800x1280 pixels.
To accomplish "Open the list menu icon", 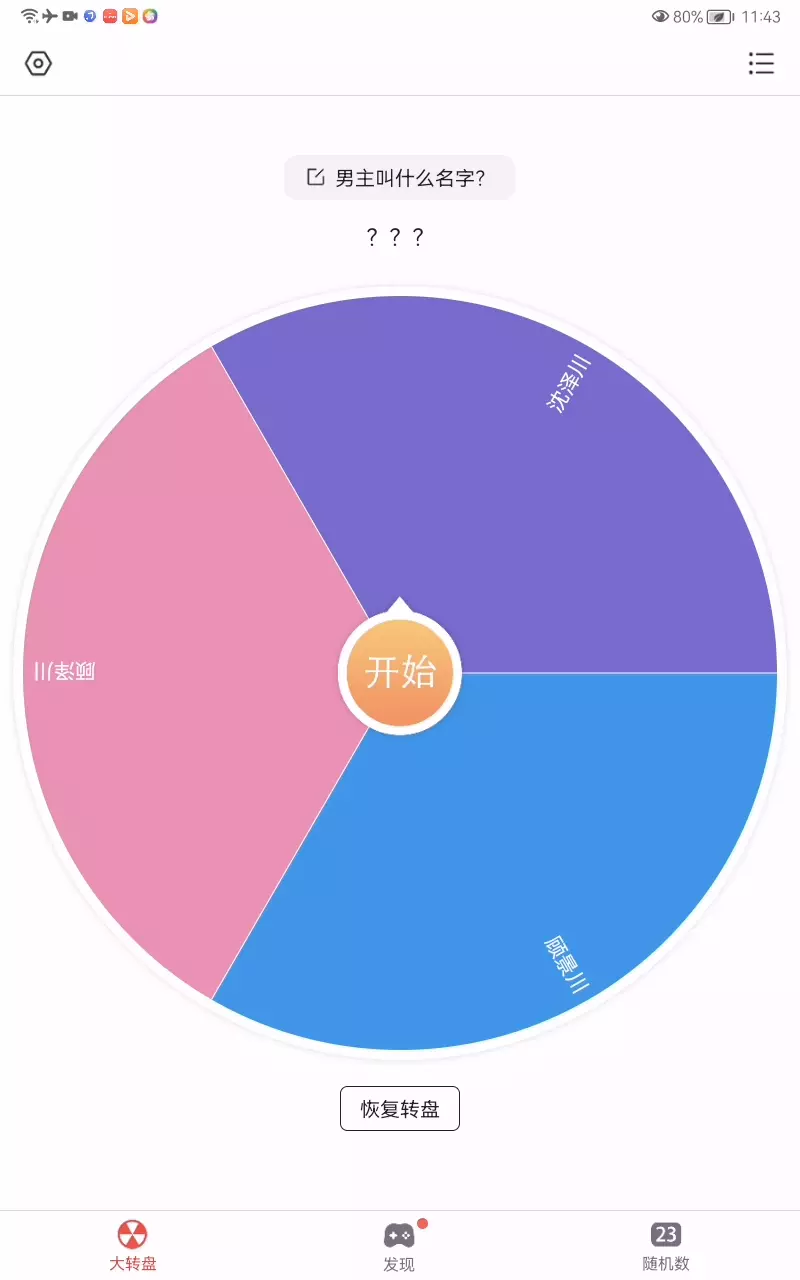I will (x=761, y=64).
